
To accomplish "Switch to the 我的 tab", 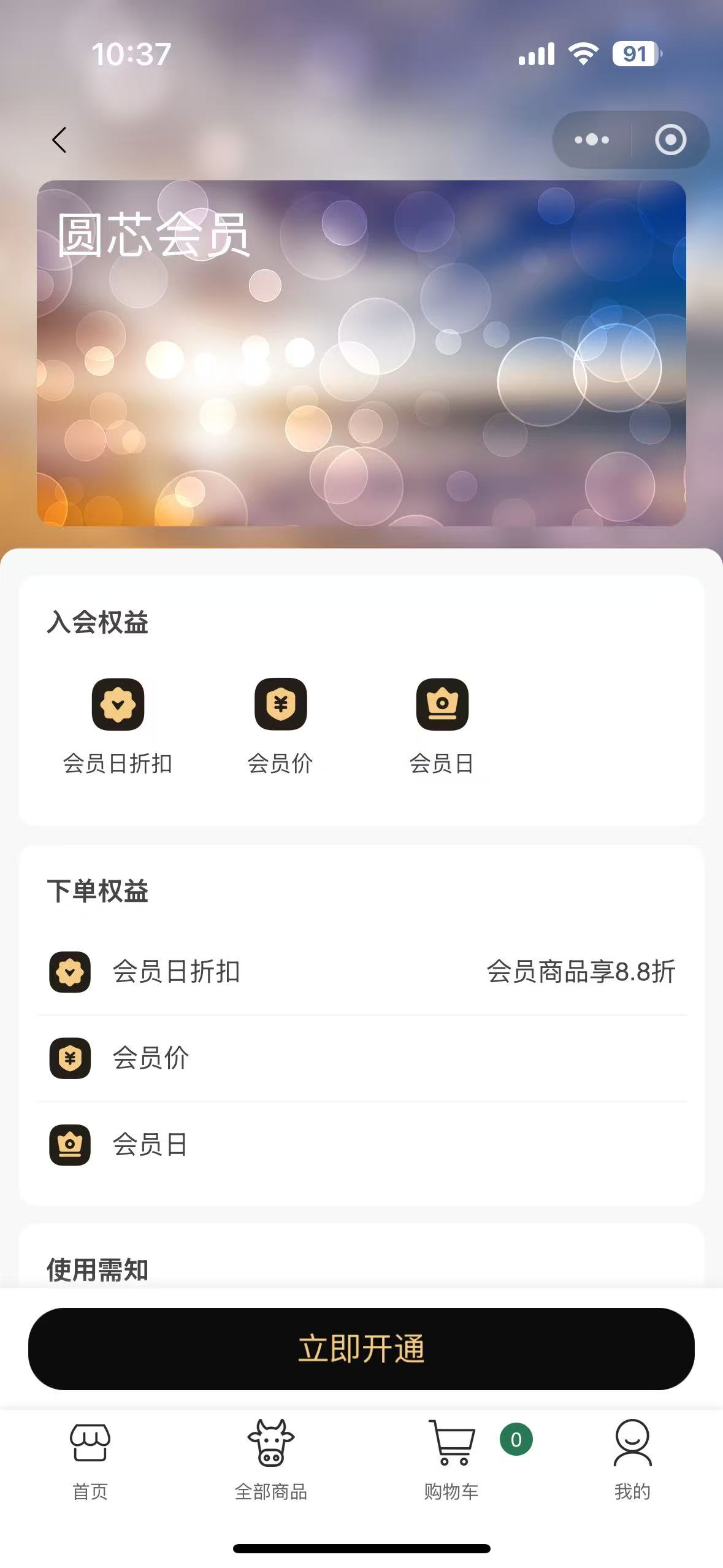I will 632,1459.
